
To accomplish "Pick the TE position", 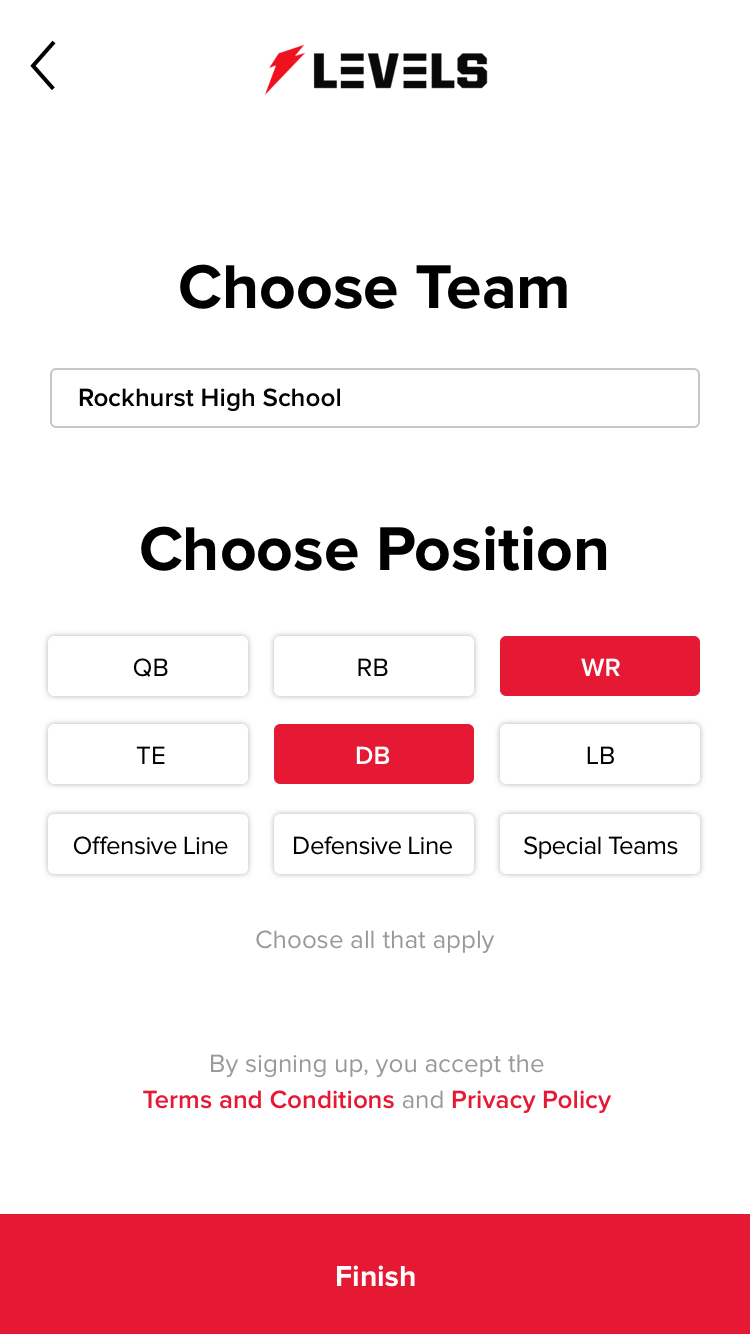I will tap(148, 754).
